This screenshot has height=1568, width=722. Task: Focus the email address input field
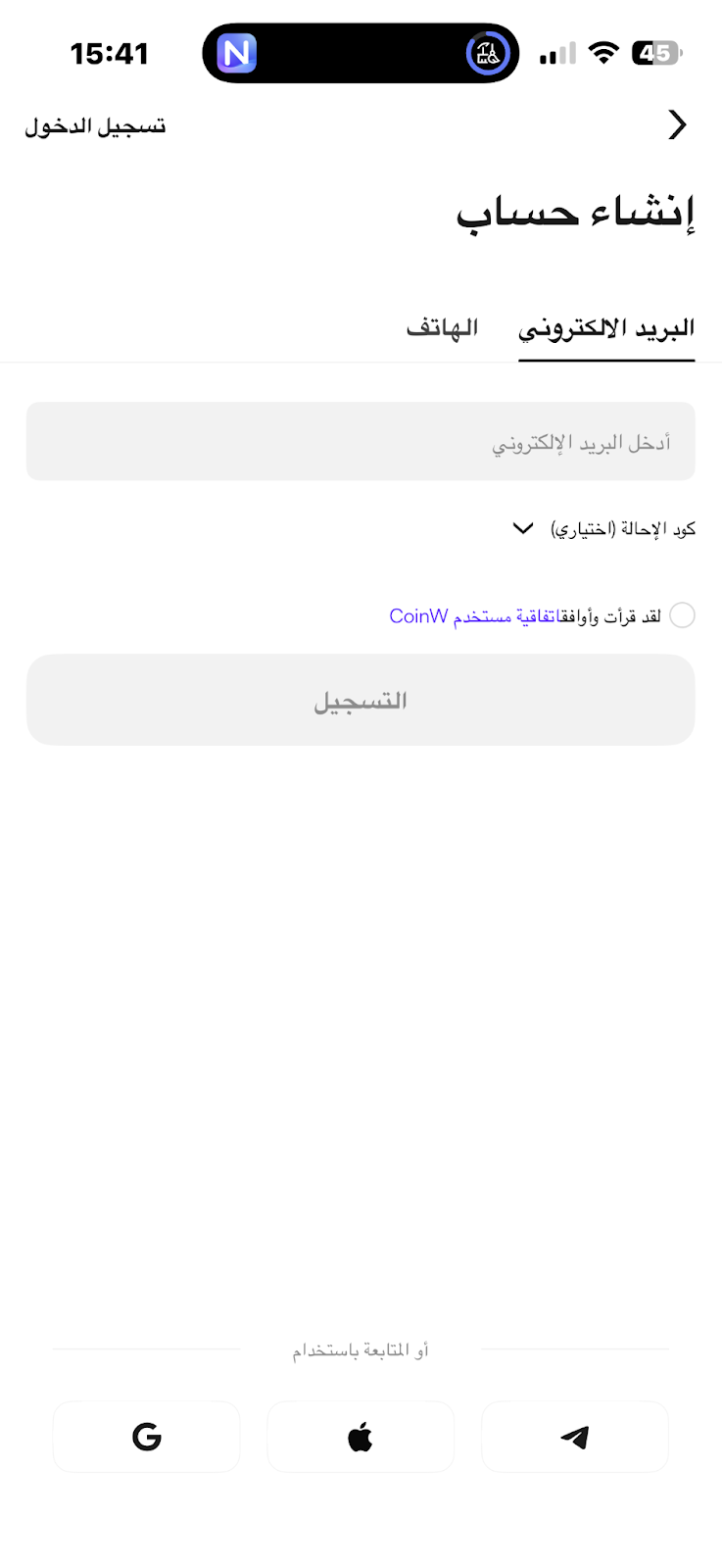click(x=361, y=441)
